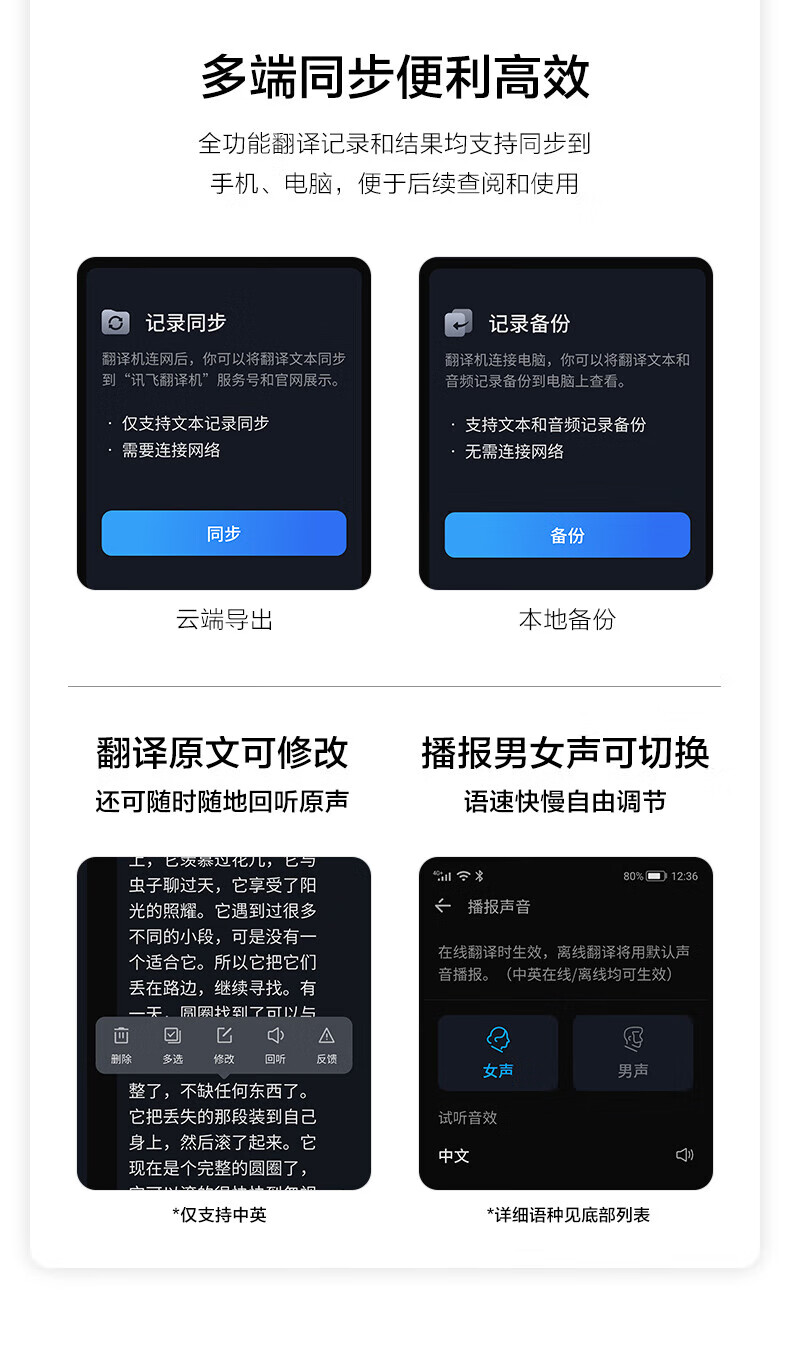Switch to the 男声 male voice option
The image size is (790, 1352).
633,1051
